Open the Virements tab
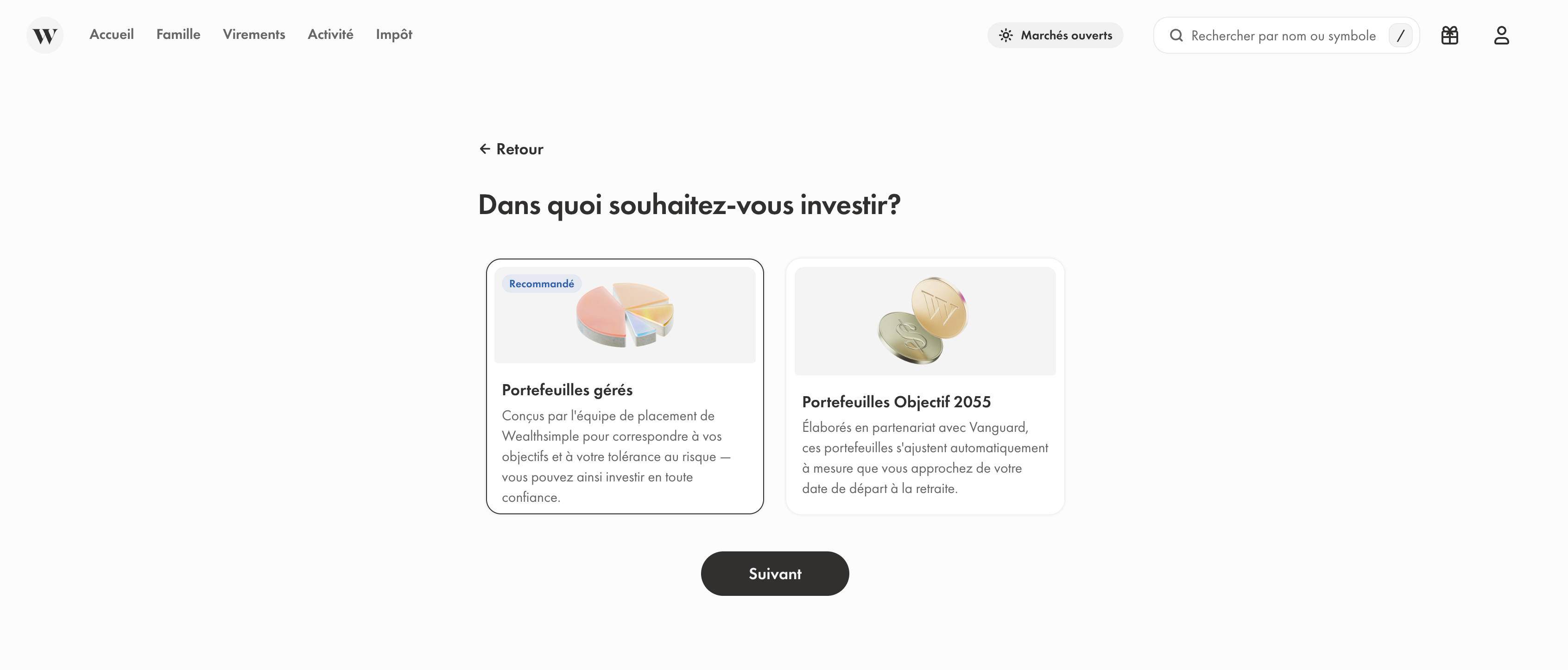The height and width of the screenshot is (670, 1568). point(254,35)
